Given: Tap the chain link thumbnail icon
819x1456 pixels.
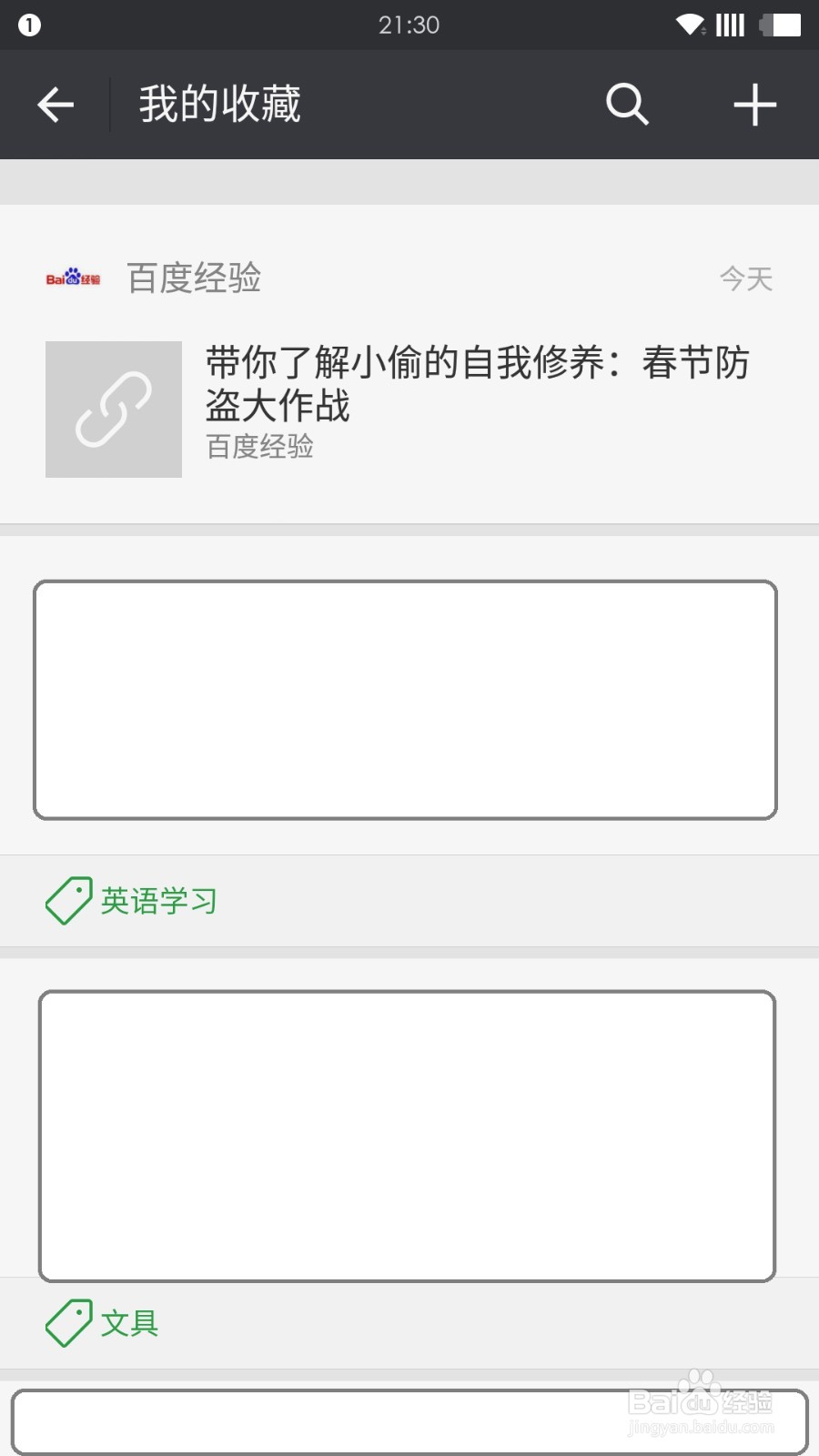Looking at the screenshot, I should pyautogui.click(x=113, y=409).
